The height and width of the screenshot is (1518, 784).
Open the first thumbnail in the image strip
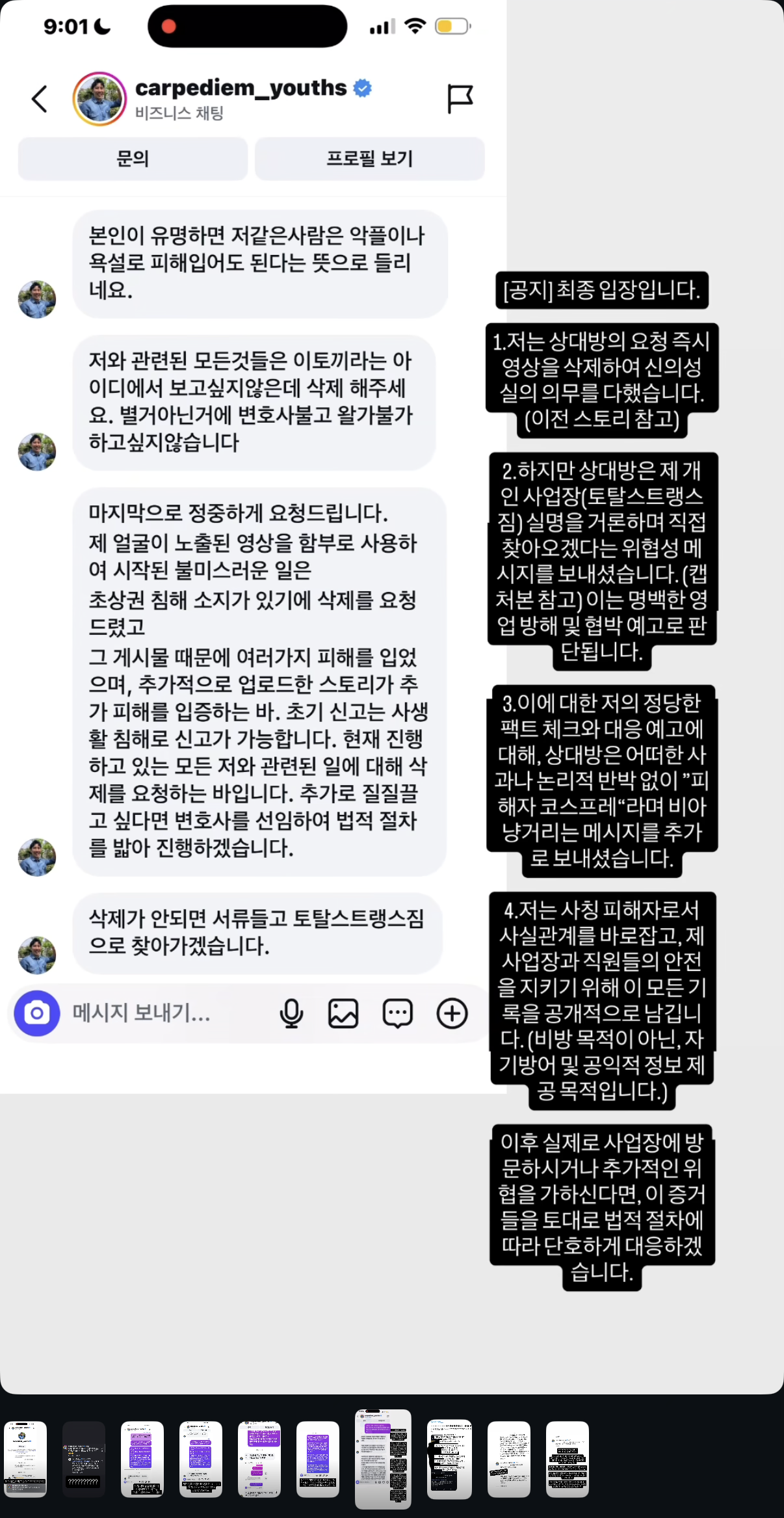(25, 1459)
